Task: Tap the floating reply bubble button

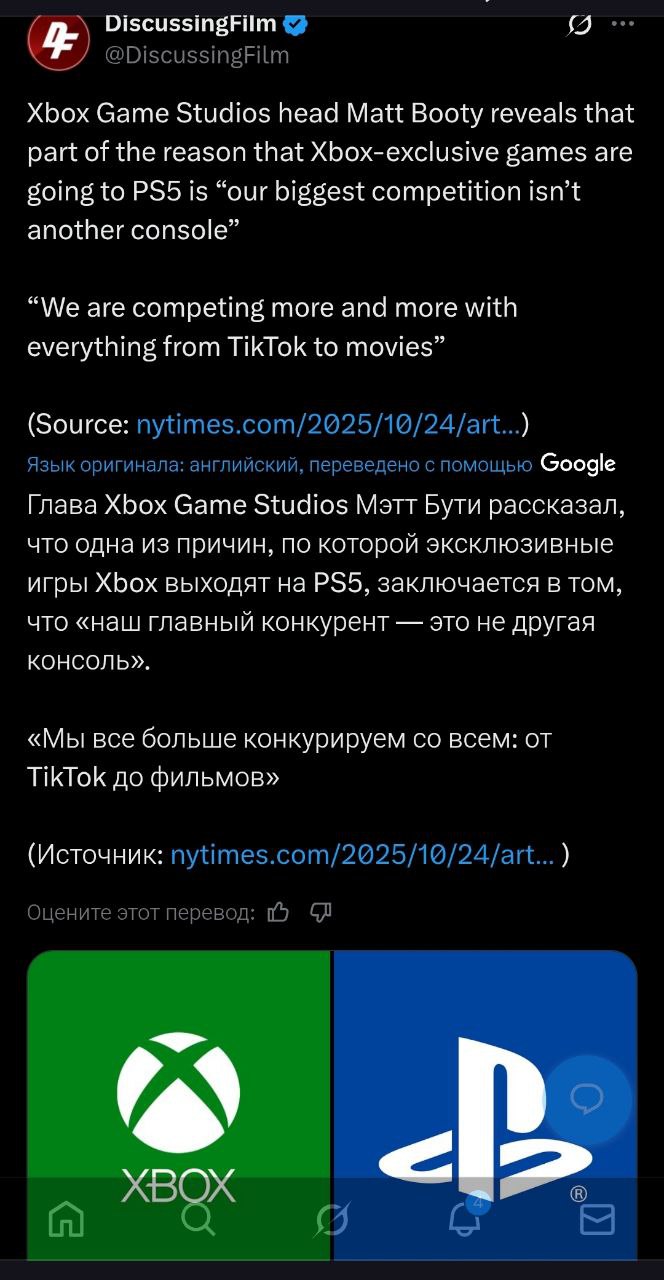Action: click(x=586, y=1099)
